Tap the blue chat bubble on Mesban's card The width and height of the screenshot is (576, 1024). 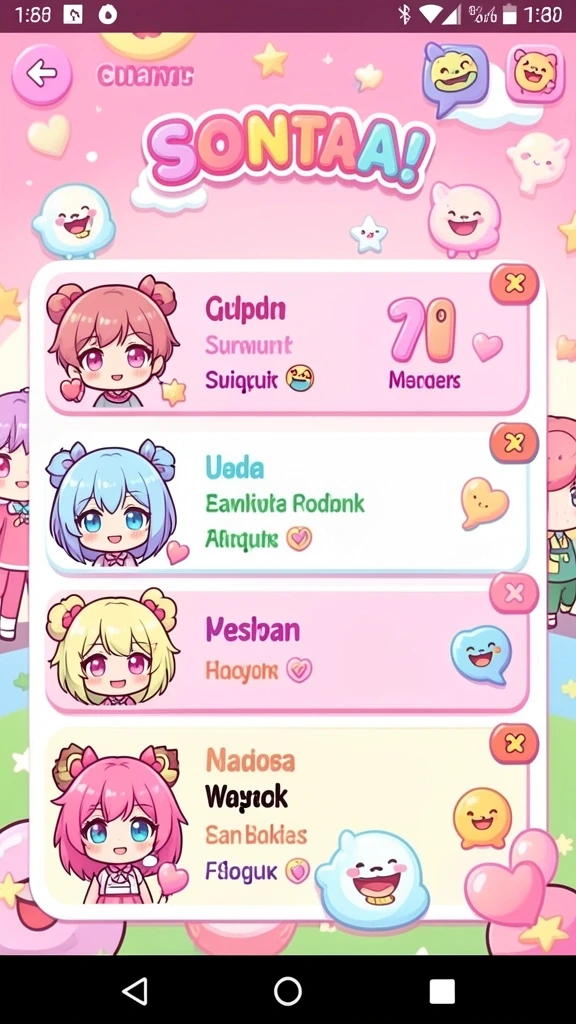[x=482, y=654]
